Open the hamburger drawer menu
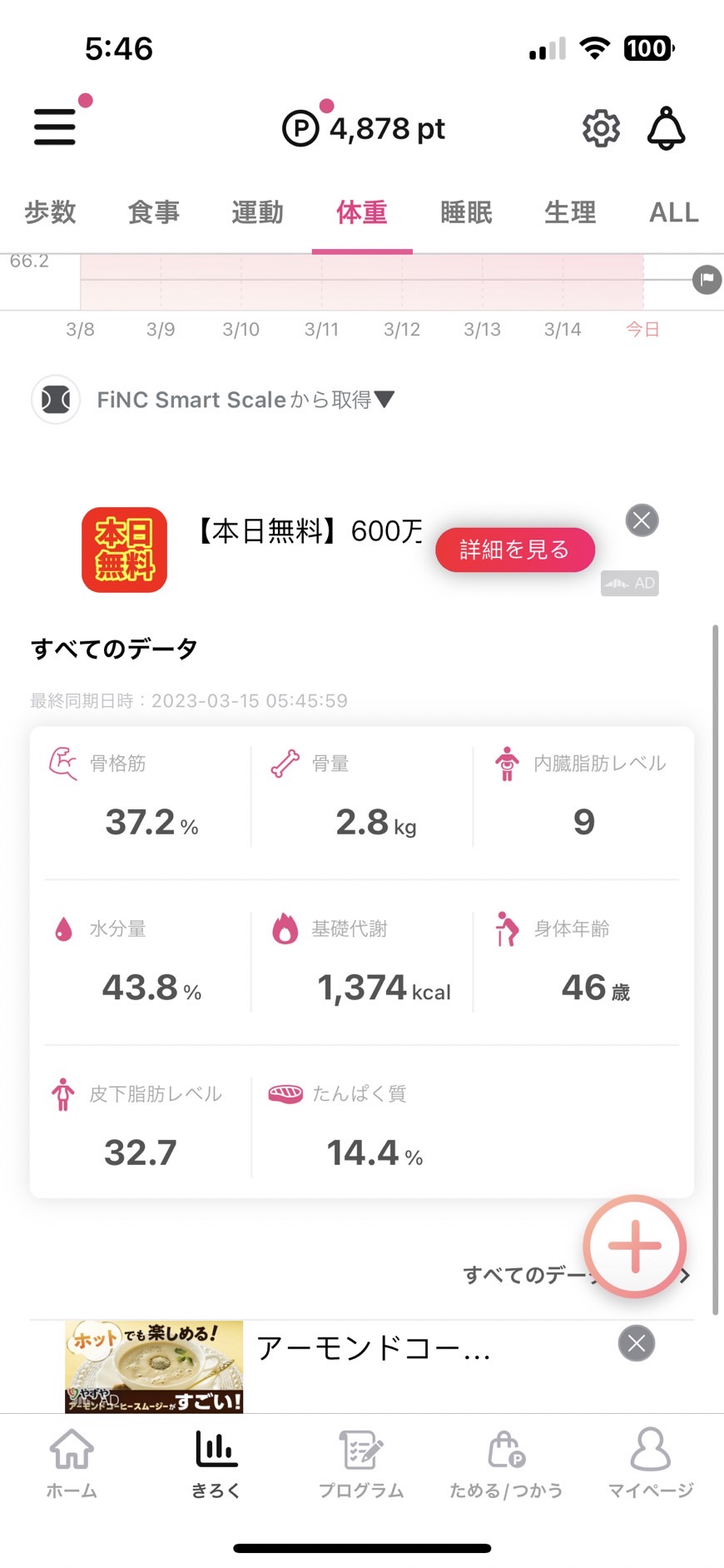Viewport: 724px width, 1568px height. click(x=55, y=127)
